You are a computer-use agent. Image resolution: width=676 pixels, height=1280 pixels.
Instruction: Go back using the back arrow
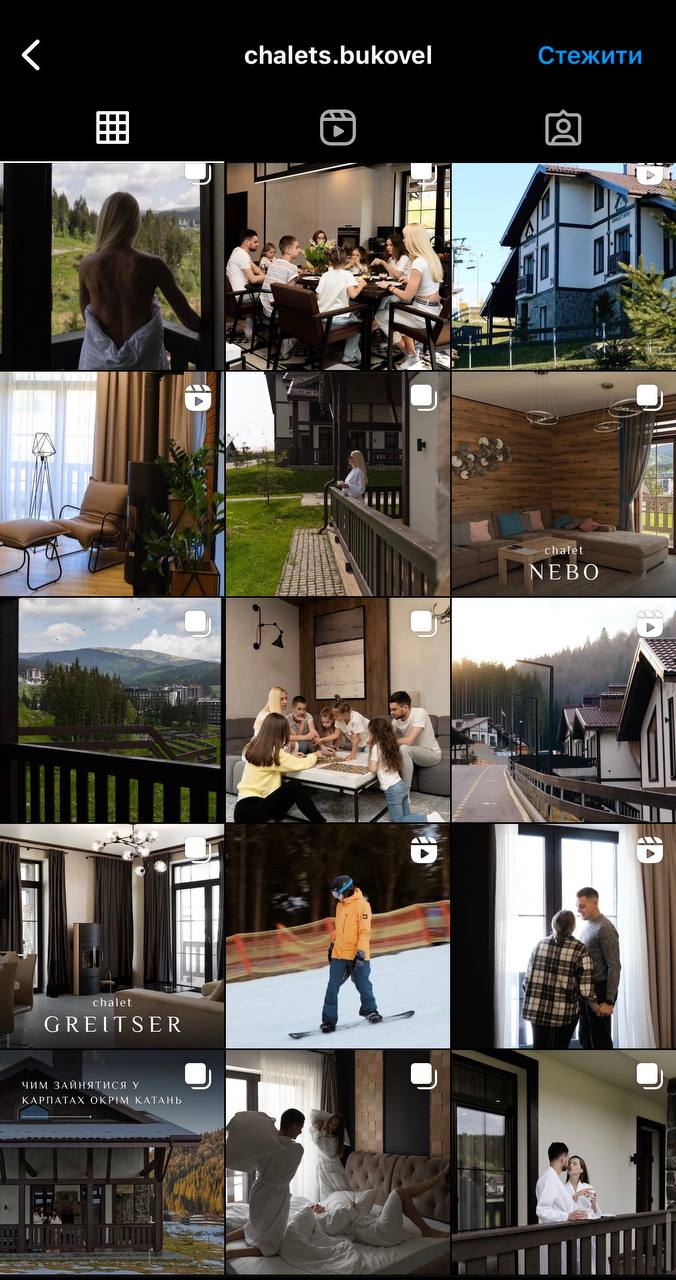[32, 55]
